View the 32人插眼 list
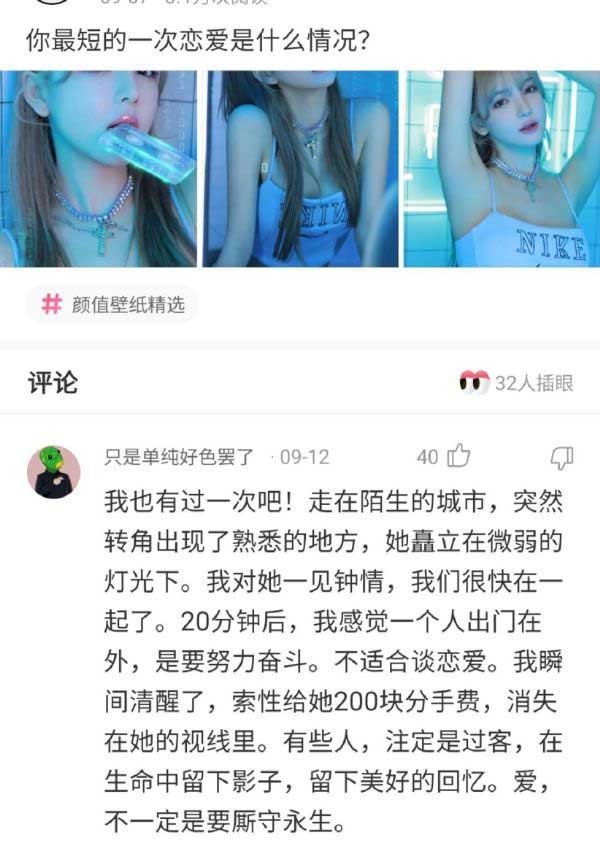Viewport: 600px width, 852px height. click(516, 382)
